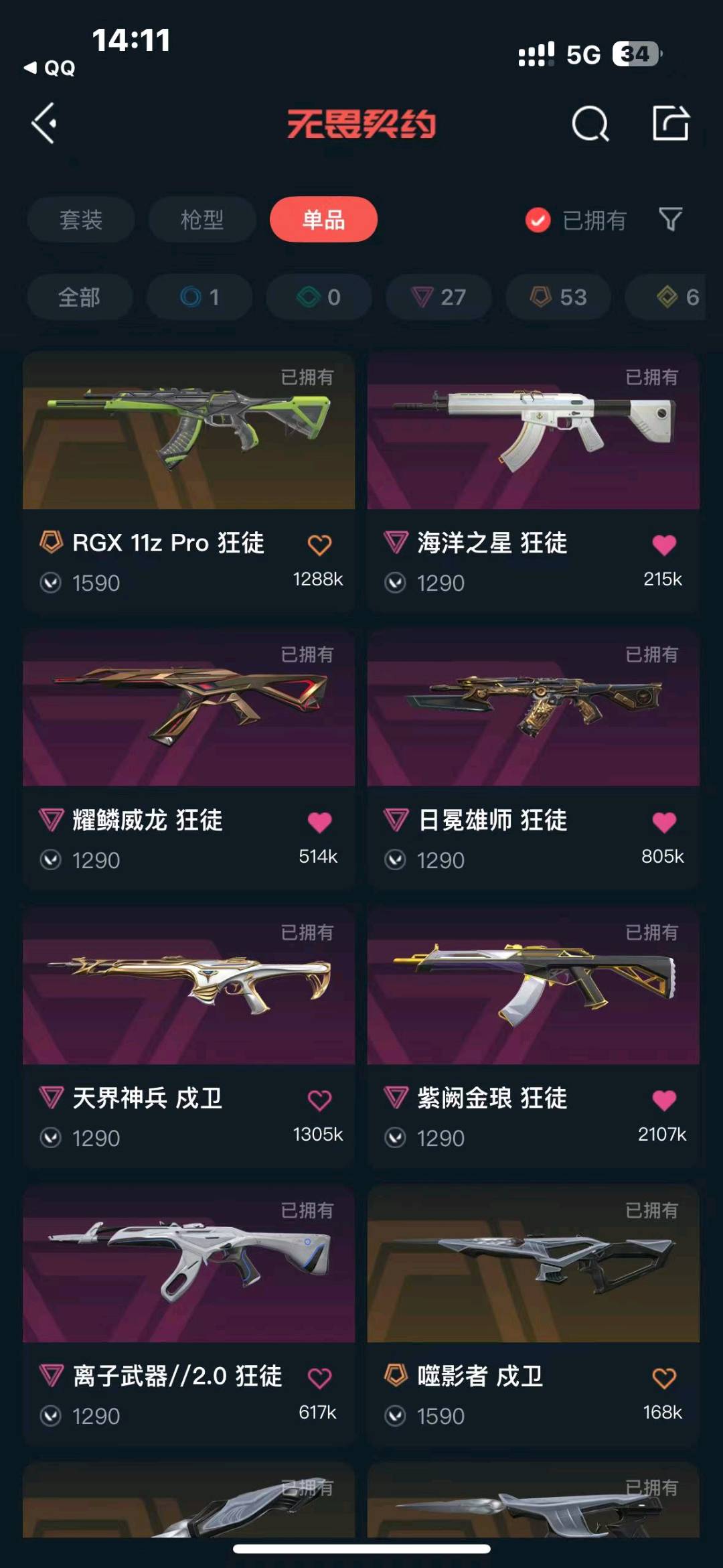723x1568 pixels.
Task: Switch to the 套装 tab
Action: (81, 220)
